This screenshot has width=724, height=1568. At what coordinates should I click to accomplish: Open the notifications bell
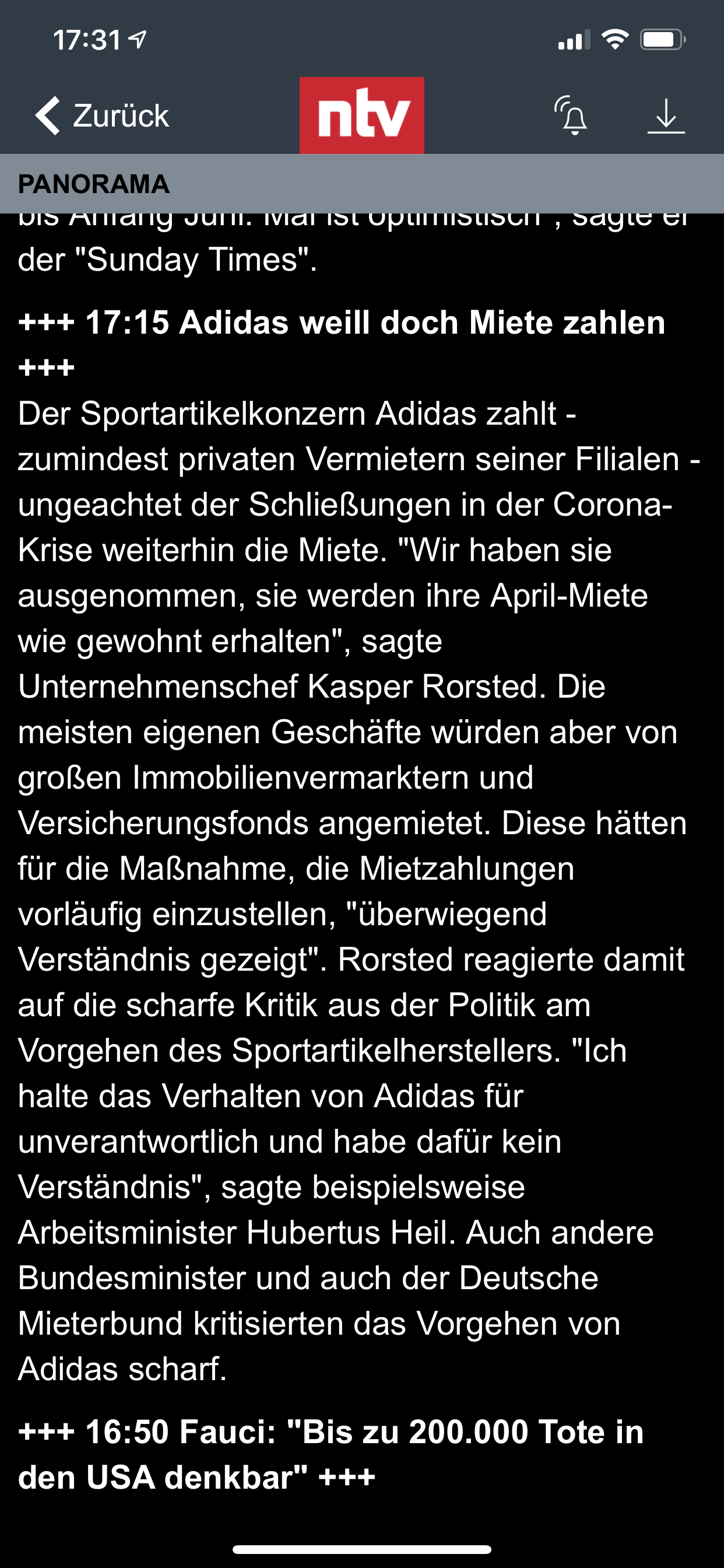[571, 116]
